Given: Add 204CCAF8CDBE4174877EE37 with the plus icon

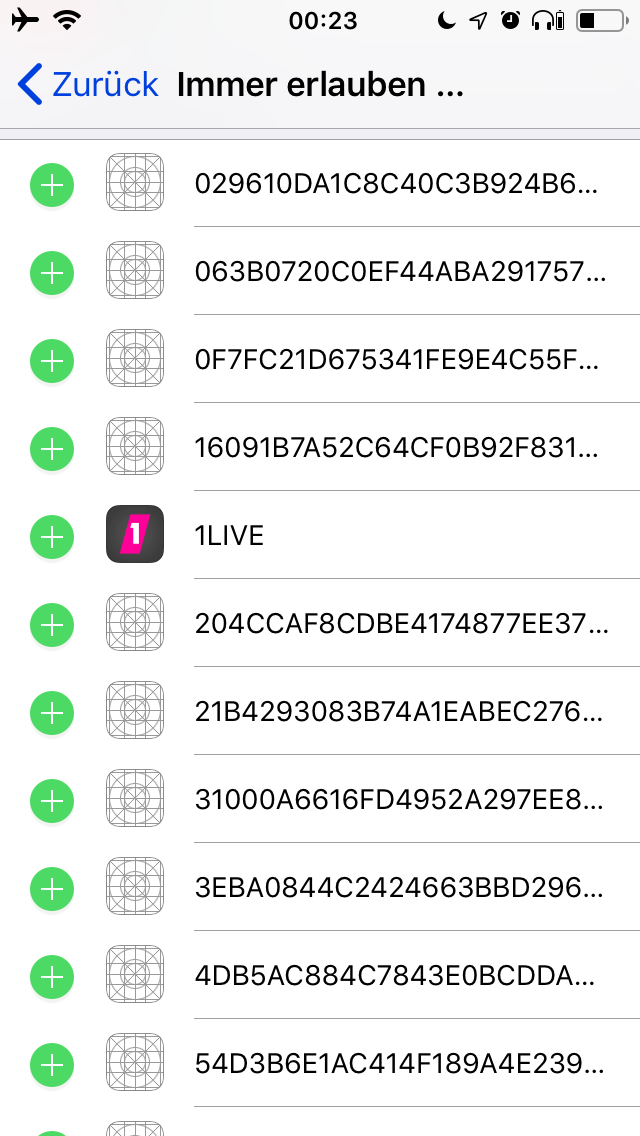Looking at the screenshot, I should [x=52, y=624].
